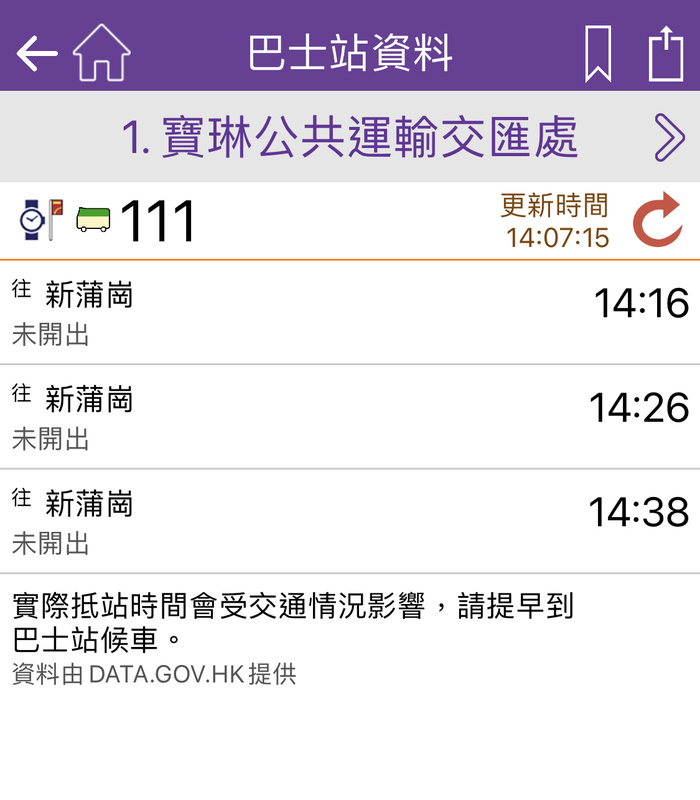The width and height of the screenshot is (700, 800).
Task: Share this bus stop information
Action: click(666, 54)
